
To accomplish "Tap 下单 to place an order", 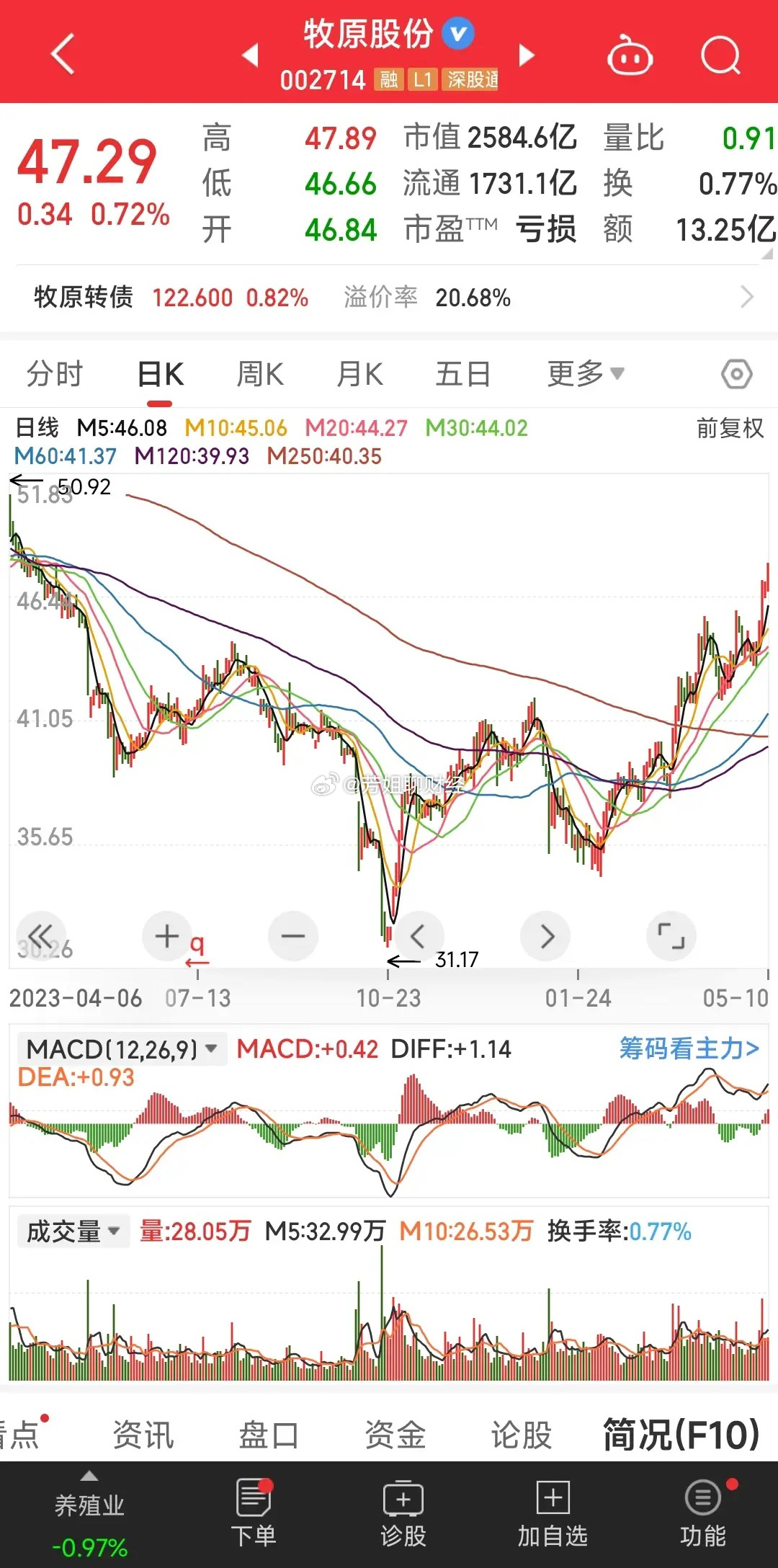I will pyautogui.click(x=254, y=1513).
